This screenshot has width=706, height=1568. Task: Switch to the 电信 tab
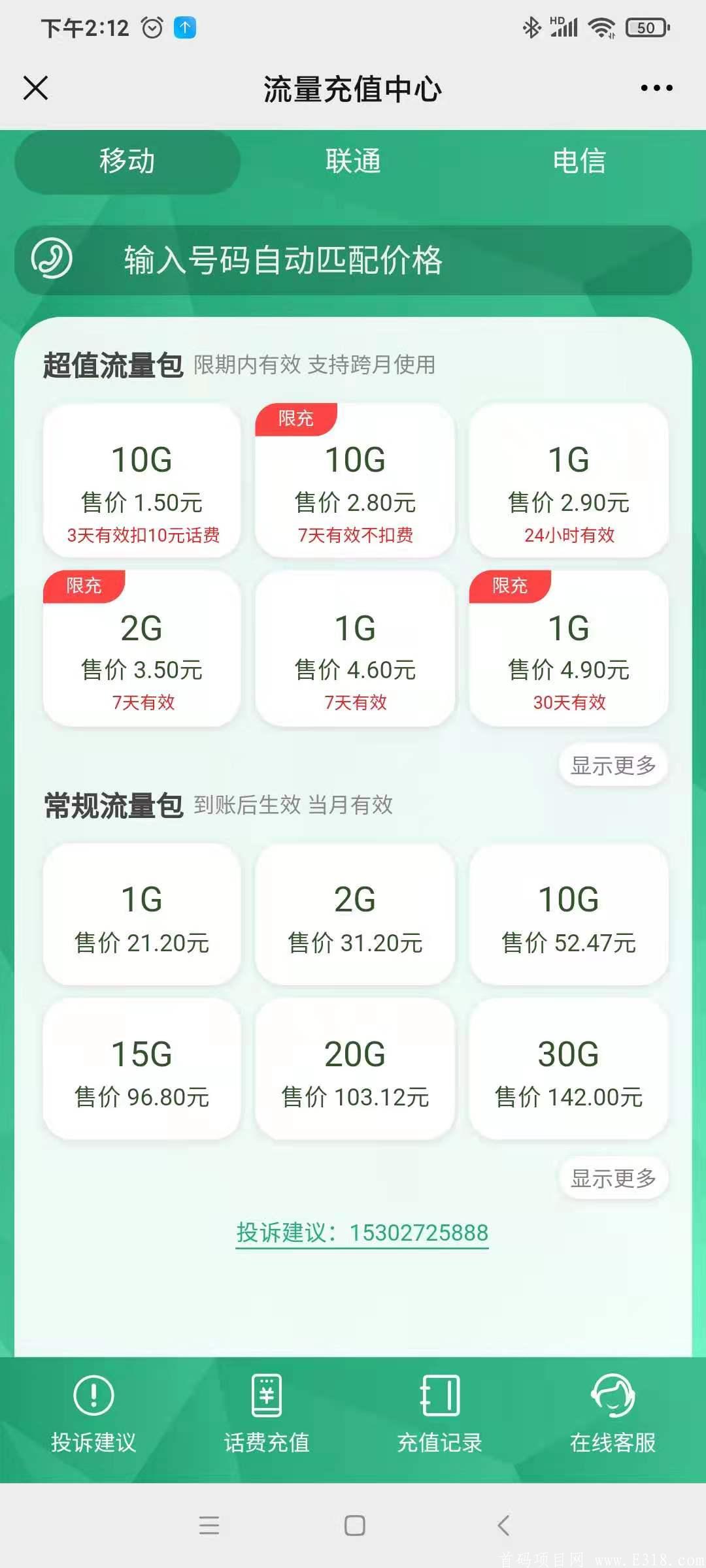(579, 161)
